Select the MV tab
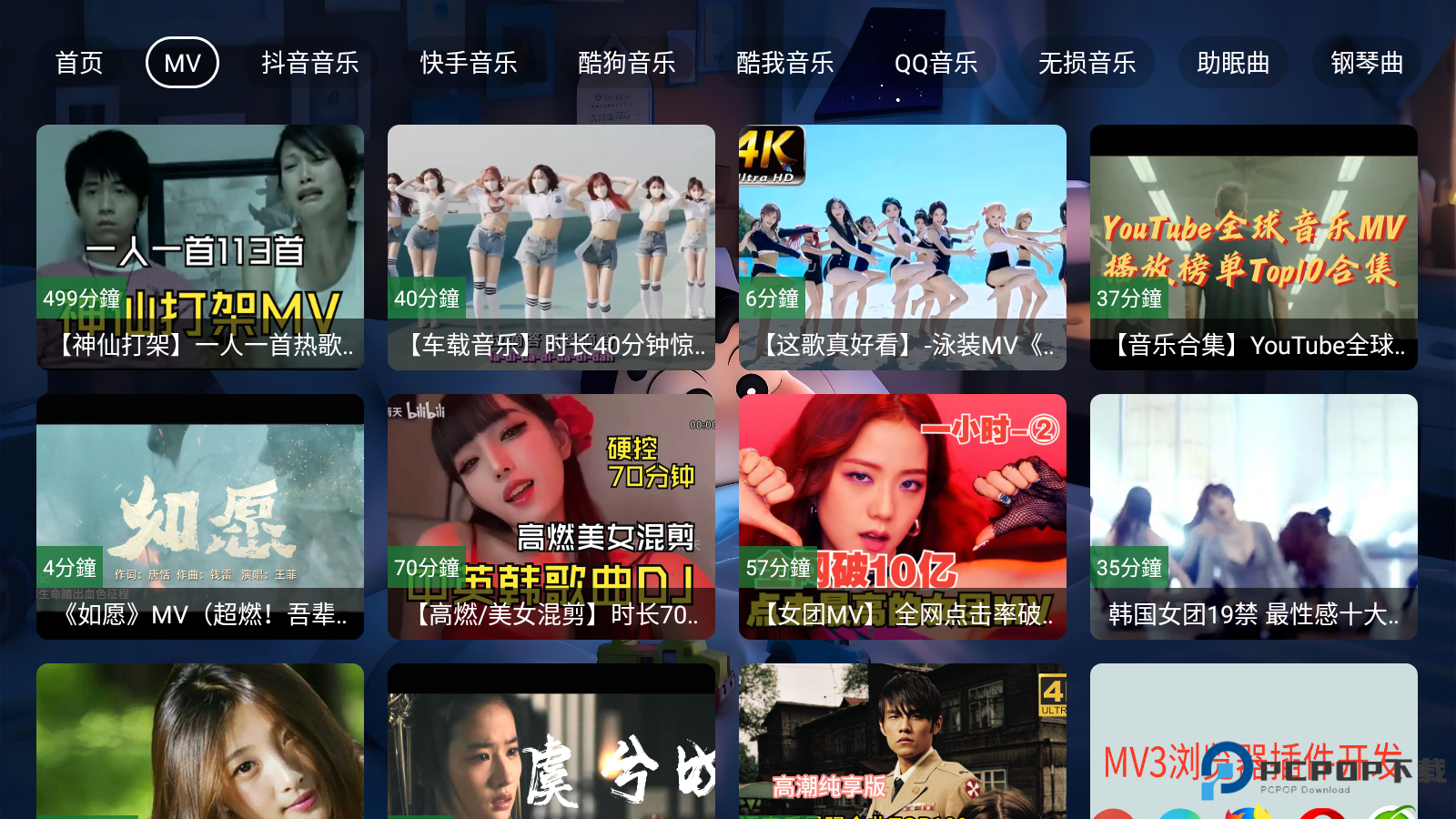Screen dimensions: 1456x819 pos(182,63)
